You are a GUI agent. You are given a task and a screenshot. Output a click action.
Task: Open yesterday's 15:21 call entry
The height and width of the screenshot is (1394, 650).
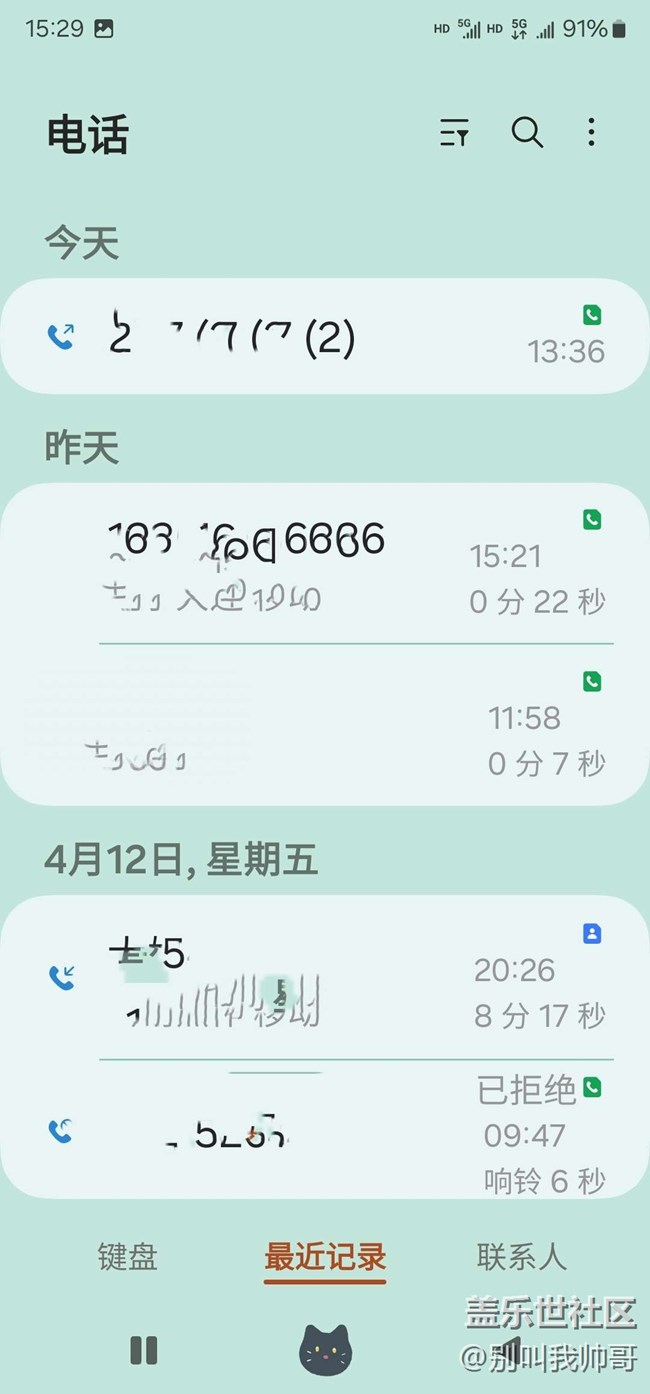[325, 563]
